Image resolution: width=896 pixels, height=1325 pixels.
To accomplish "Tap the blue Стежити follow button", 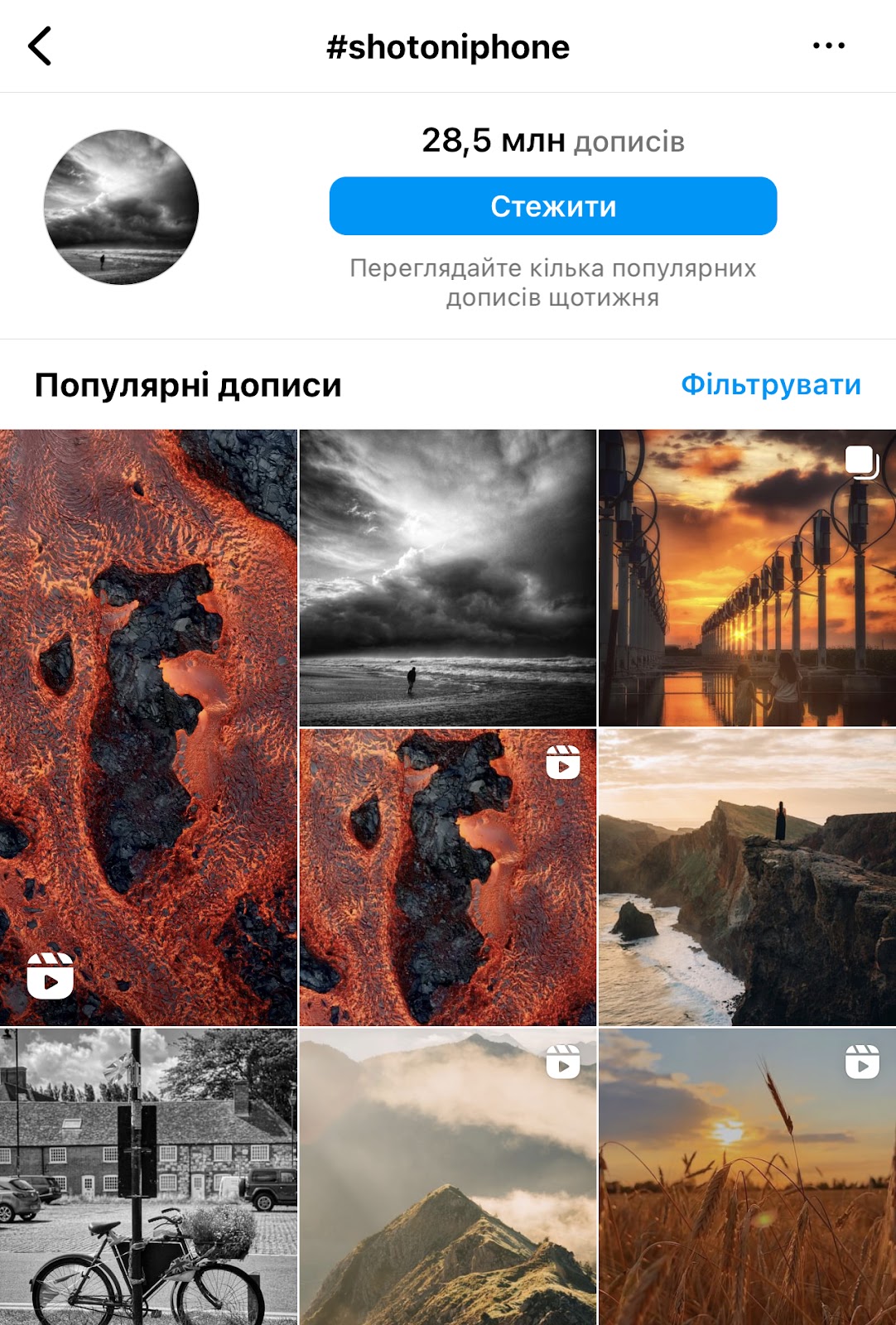I will click(552, 206).
